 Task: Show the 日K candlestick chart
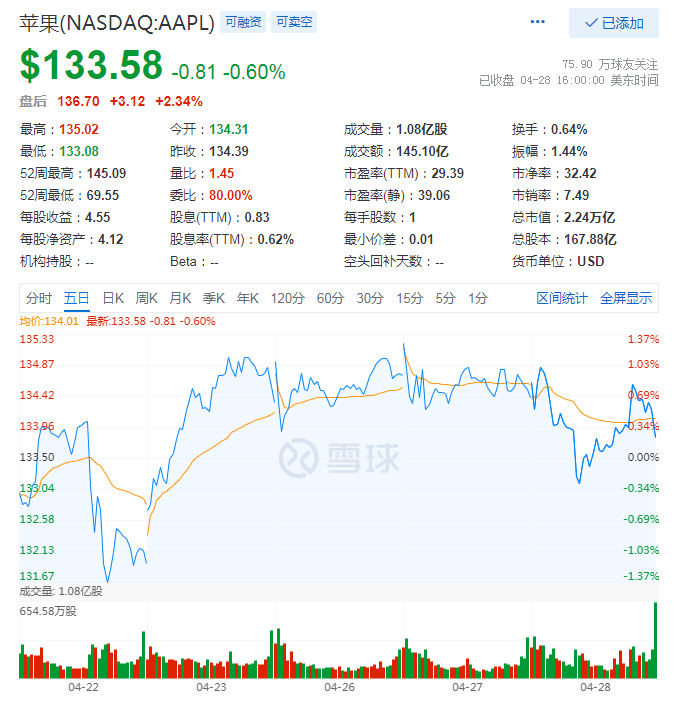[x=113, y=298]
